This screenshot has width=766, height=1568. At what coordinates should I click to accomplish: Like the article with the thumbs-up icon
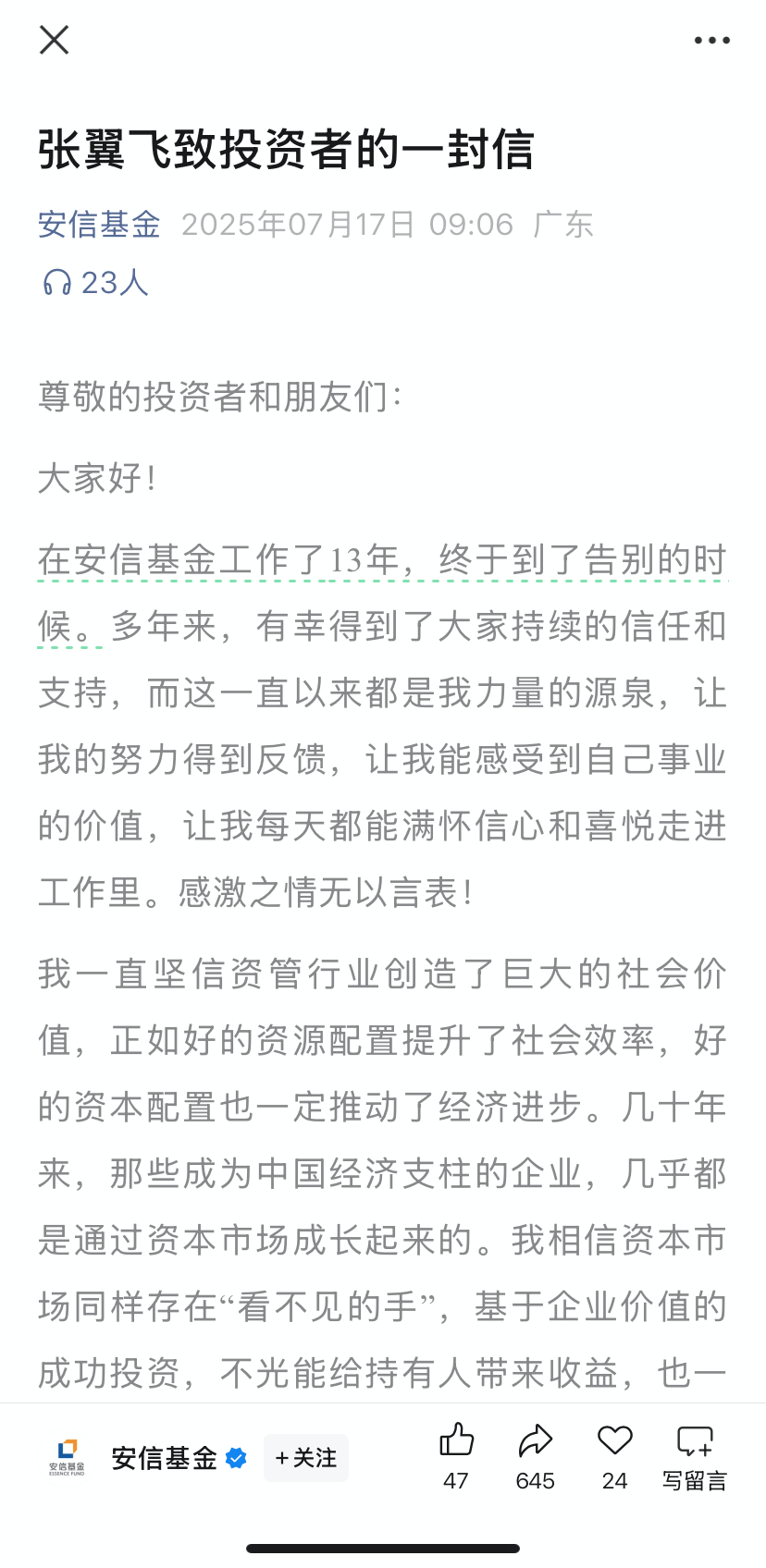click(456, 1456)
